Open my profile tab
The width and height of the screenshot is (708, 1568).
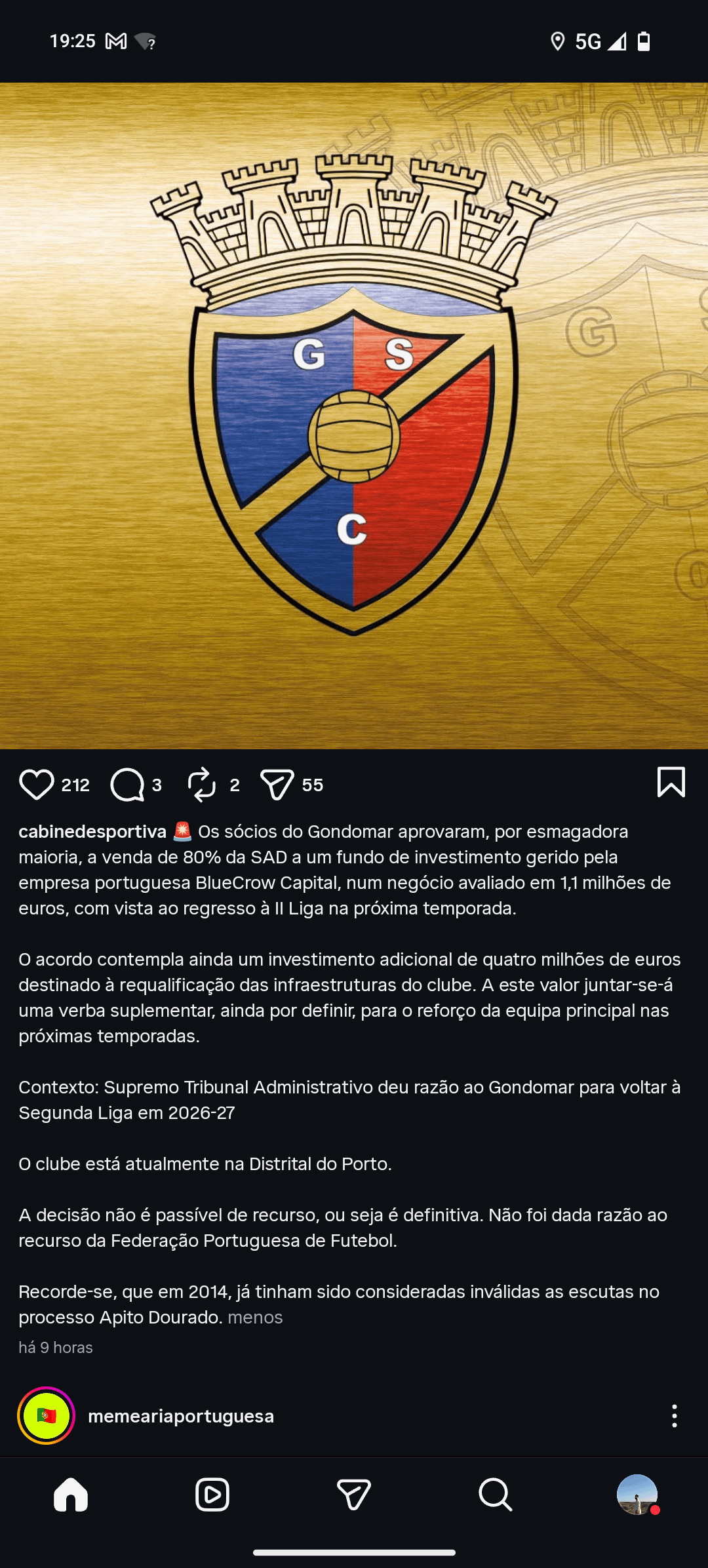[x=637, y=1495]
